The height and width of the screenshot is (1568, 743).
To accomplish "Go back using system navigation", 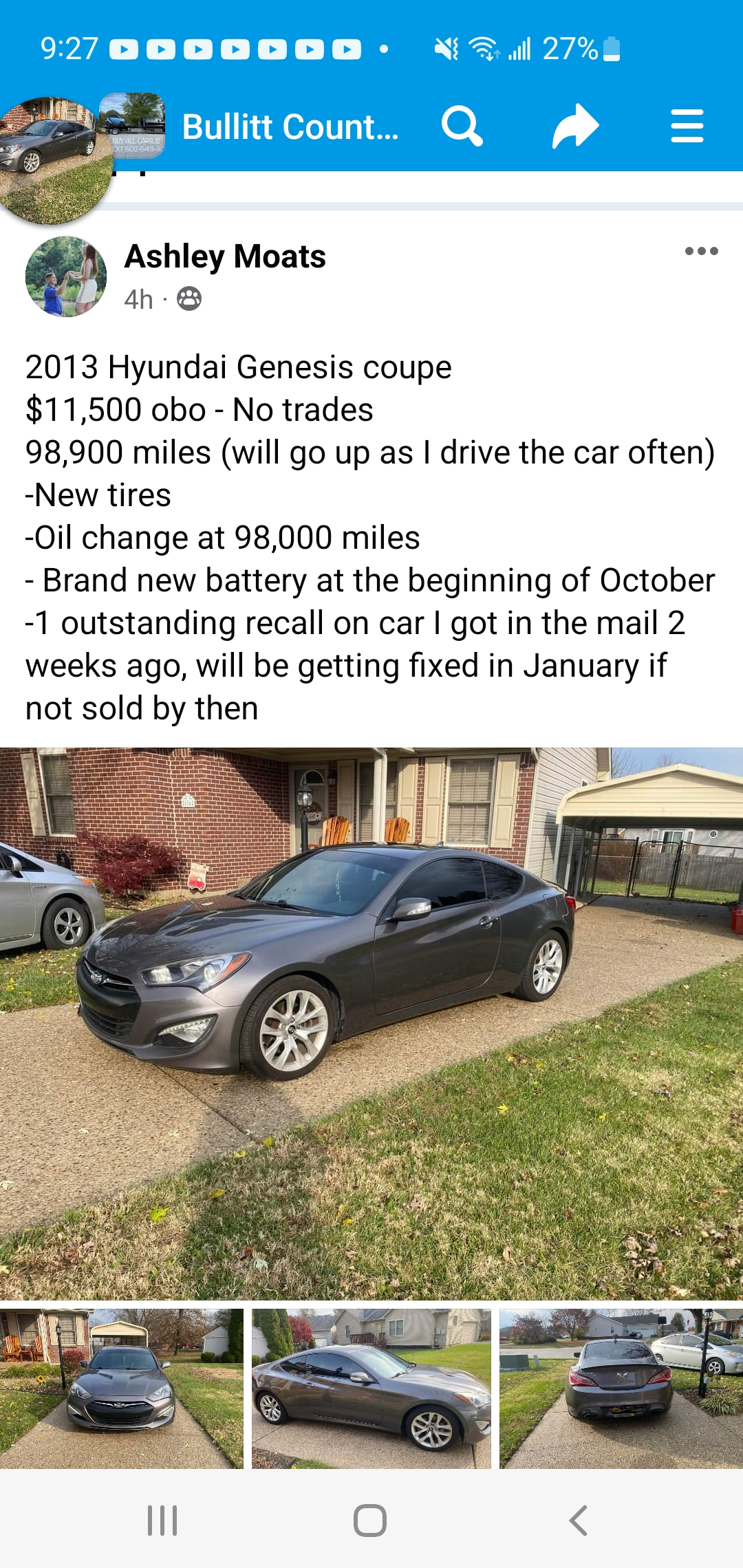I will 579,1521.
